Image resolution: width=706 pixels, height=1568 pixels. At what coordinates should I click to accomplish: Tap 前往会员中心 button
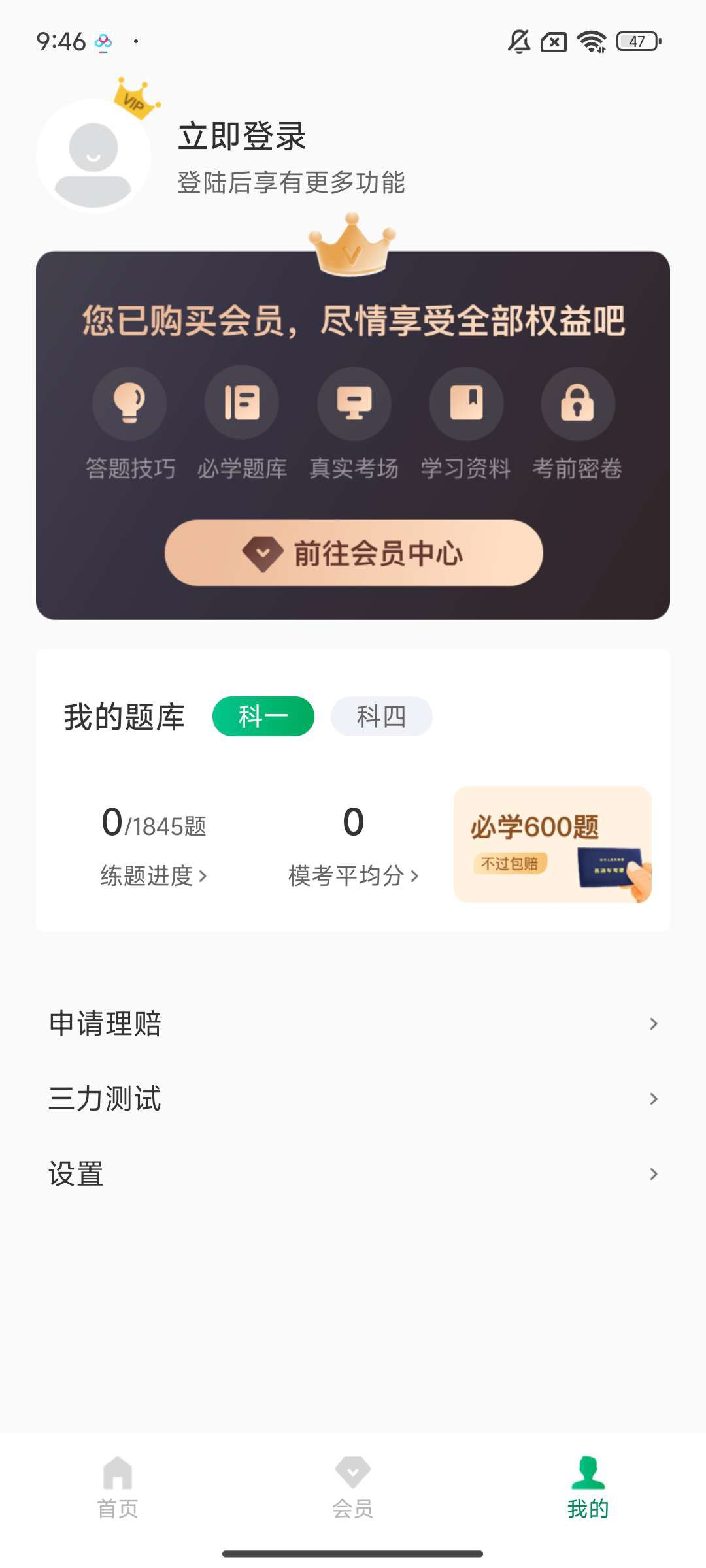353,553
